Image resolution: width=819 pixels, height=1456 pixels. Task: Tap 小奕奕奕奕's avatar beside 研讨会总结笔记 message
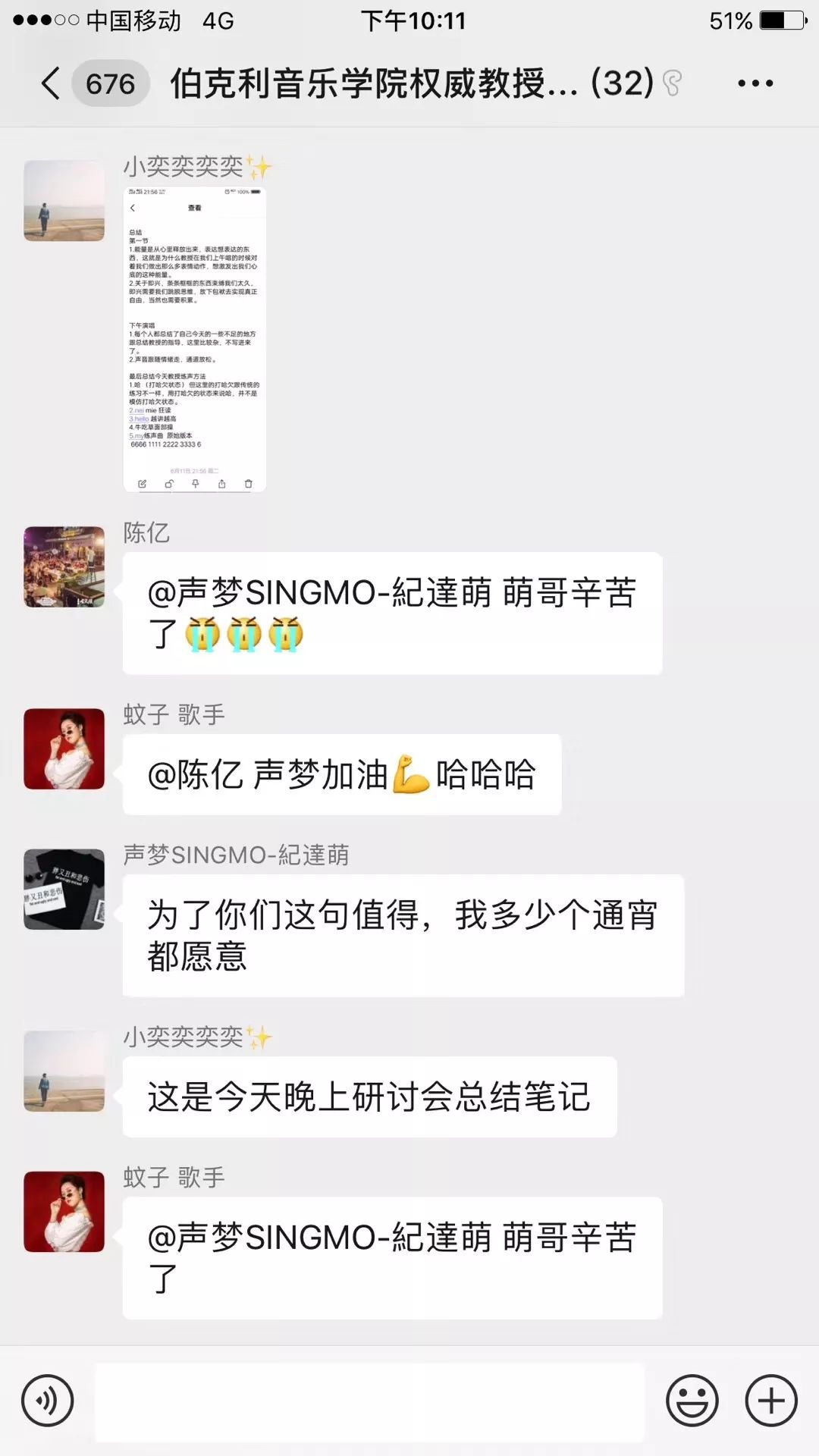64,1071
